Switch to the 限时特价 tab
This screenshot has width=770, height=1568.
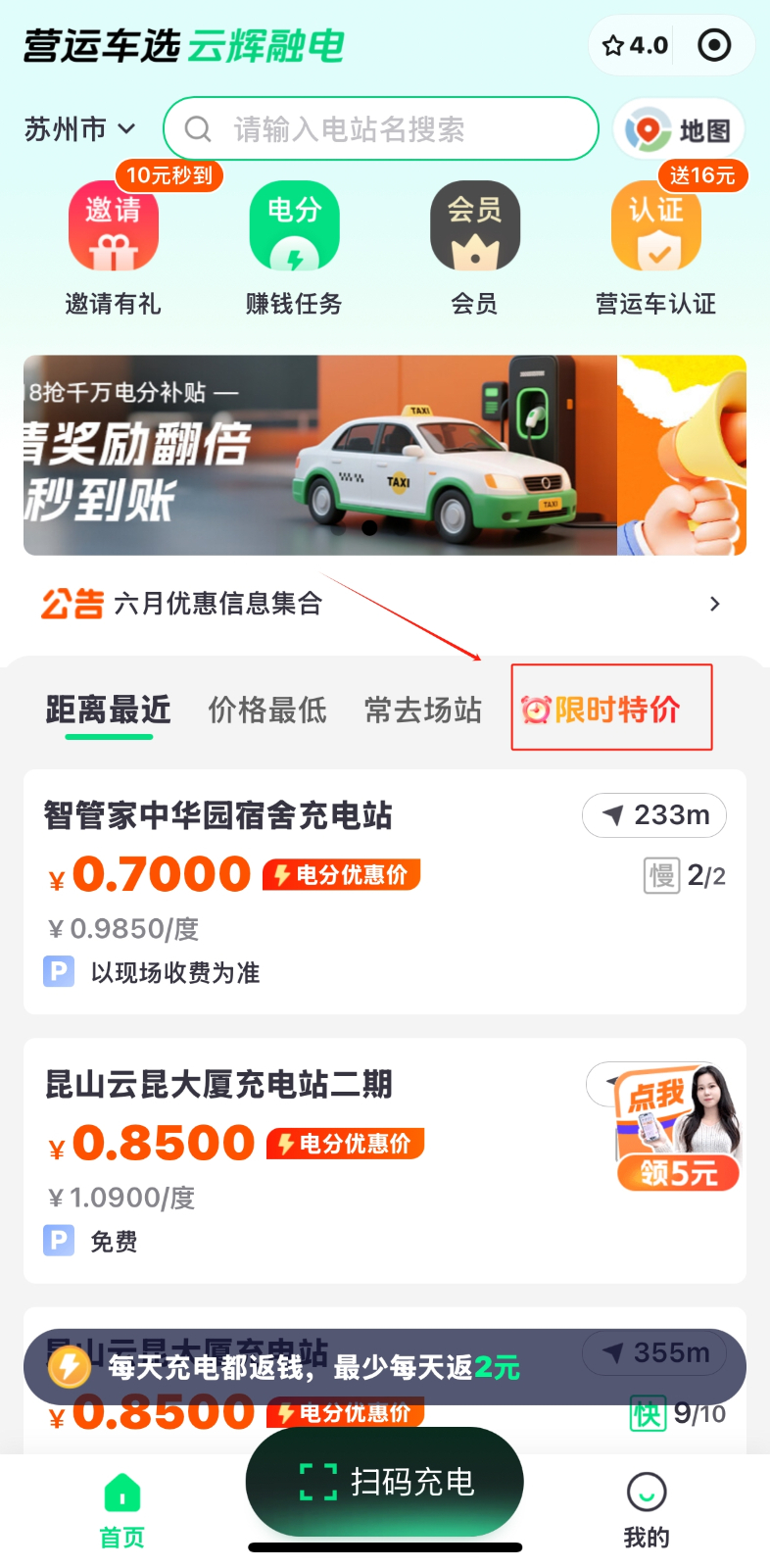(x=602, y=709)
